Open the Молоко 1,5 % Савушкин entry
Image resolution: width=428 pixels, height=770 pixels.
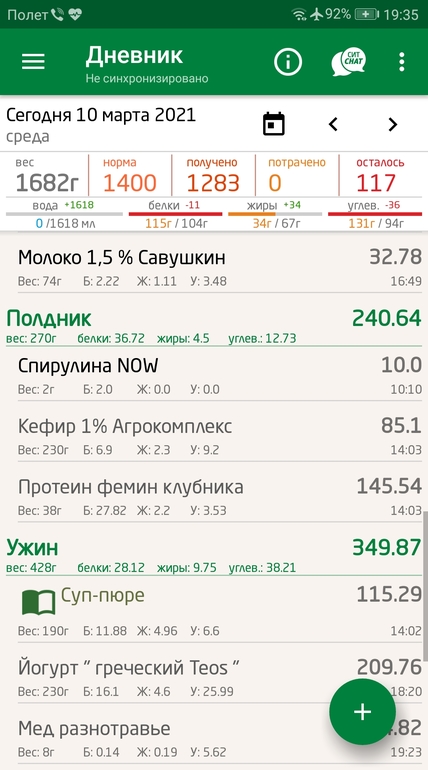[220, 268]
